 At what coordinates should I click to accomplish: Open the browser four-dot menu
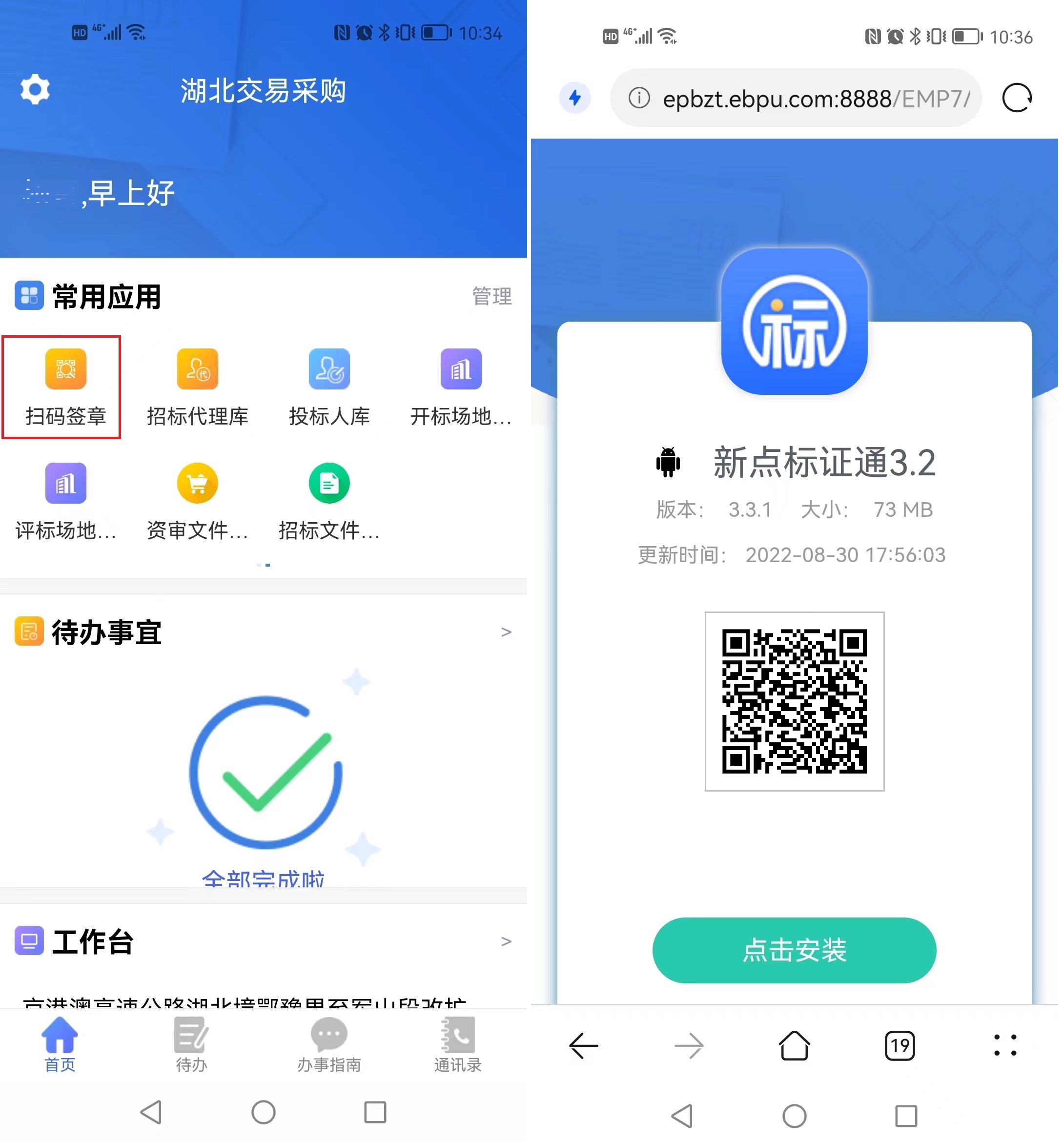pos(1005,1045)
